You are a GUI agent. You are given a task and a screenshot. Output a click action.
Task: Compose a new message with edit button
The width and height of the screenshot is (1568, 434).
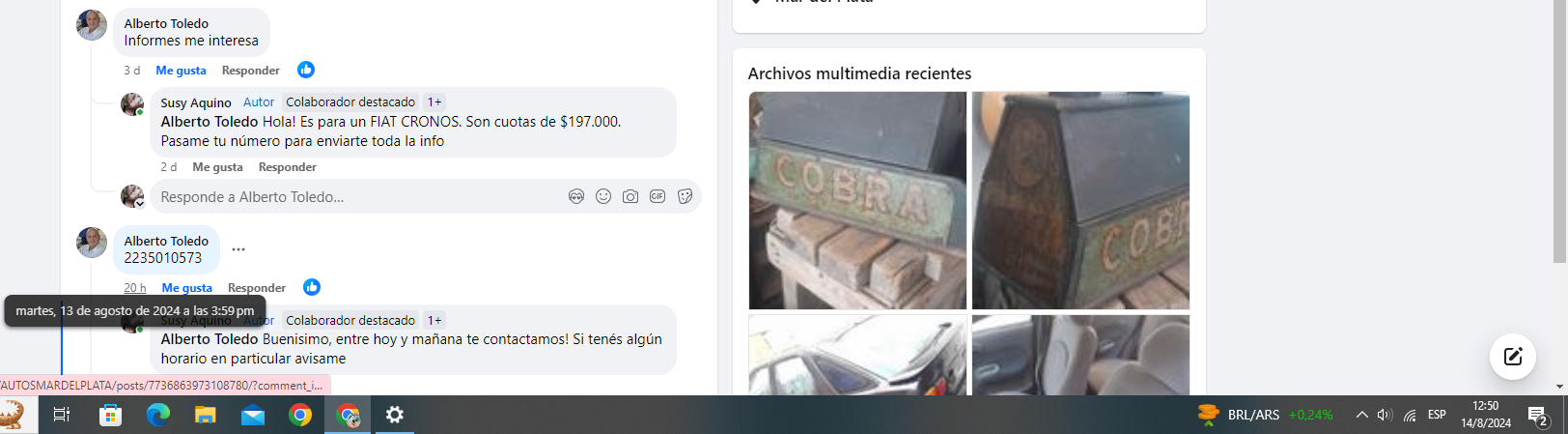1512,357
